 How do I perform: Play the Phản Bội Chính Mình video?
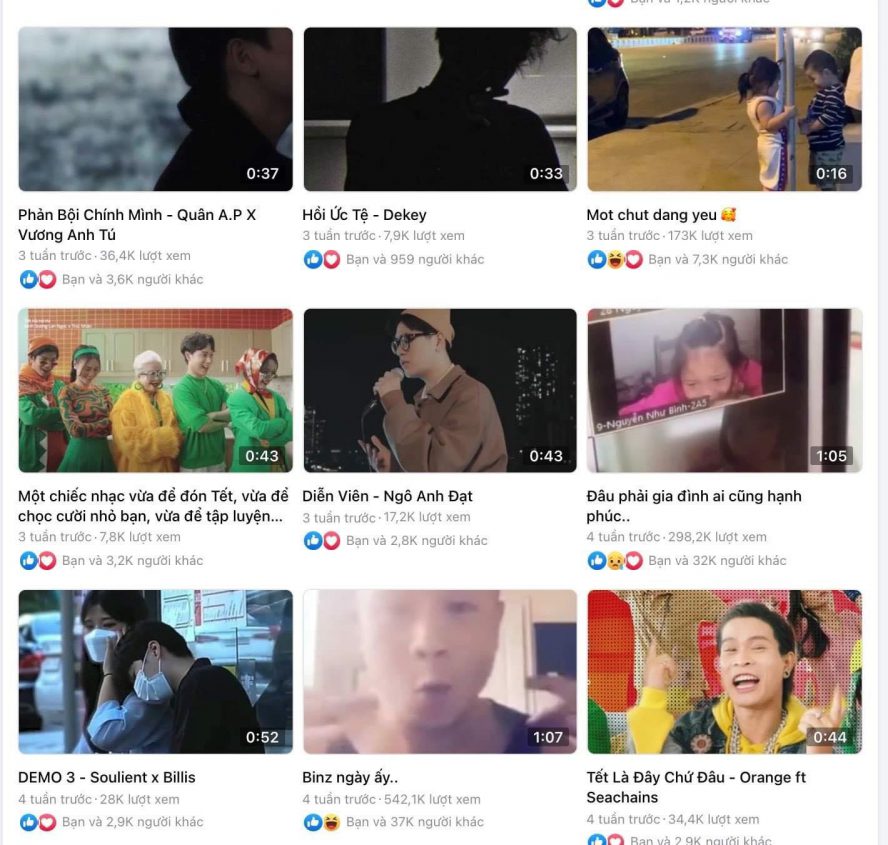pyautogui.click(x=155, y=109)
